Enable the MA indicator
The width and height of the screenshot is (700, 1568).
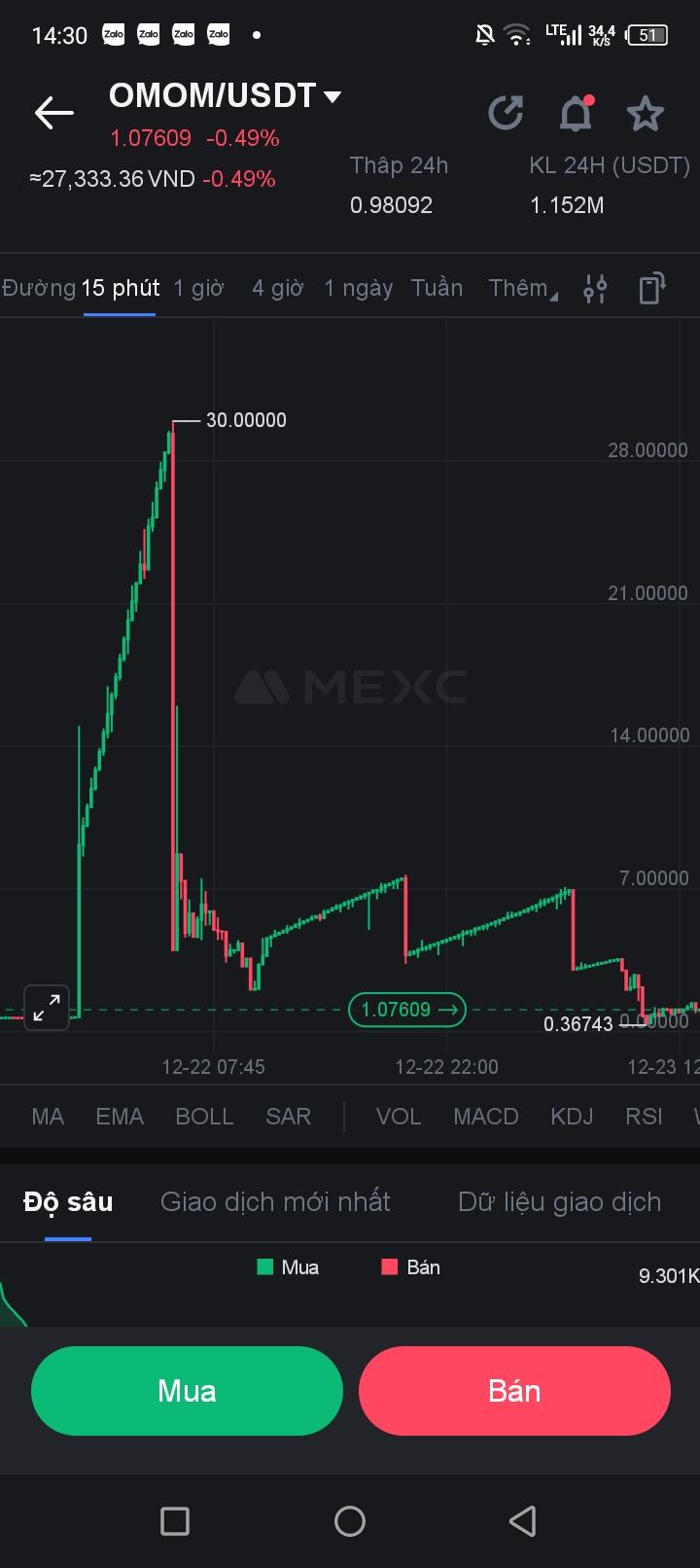(x=48, y=1117)
